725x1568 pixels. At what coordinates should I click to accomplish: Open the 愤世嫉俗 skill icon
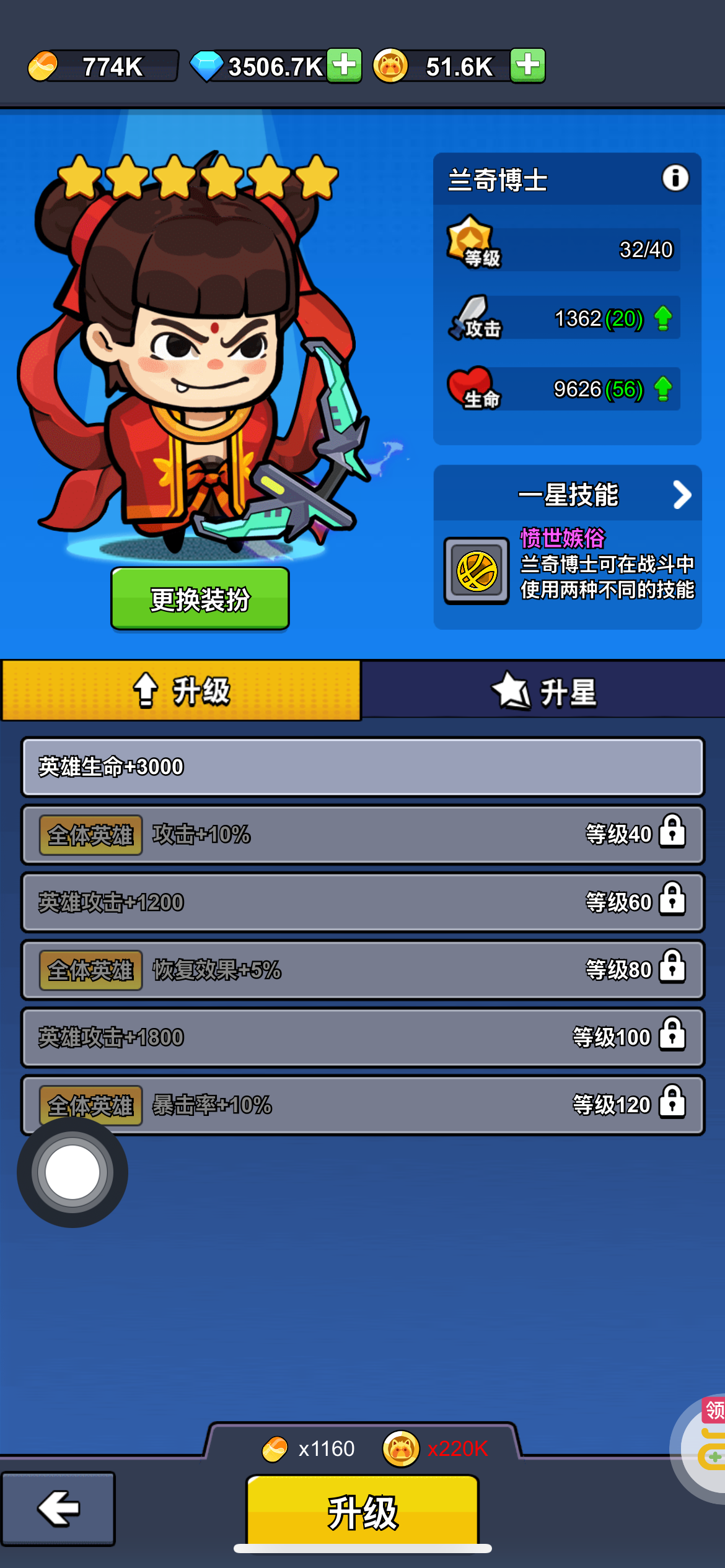[476, 571]
